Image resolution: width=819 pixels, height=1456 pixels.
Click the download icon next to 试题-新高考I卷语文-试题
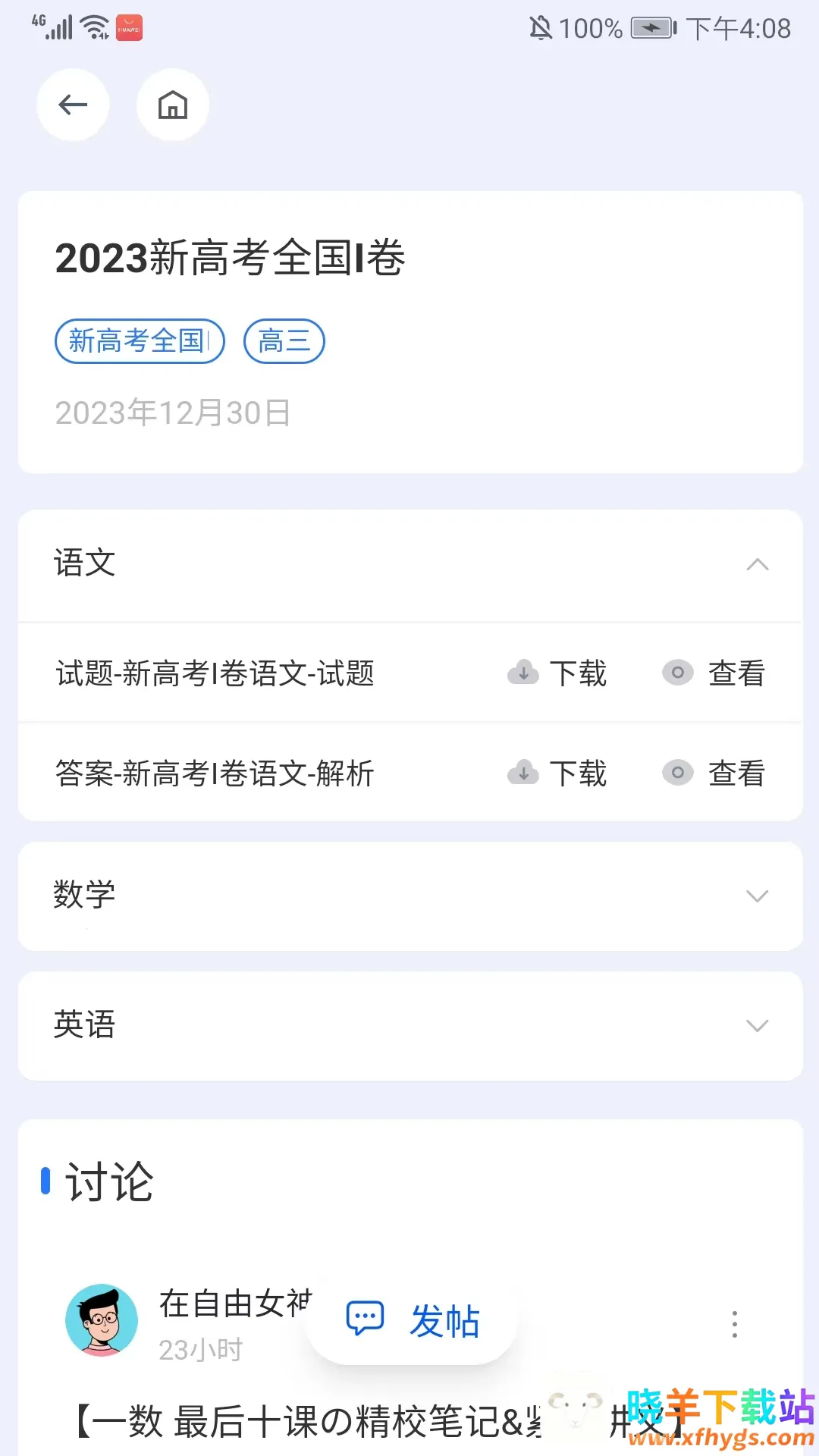pyautogui.click(x=522, y=673)
